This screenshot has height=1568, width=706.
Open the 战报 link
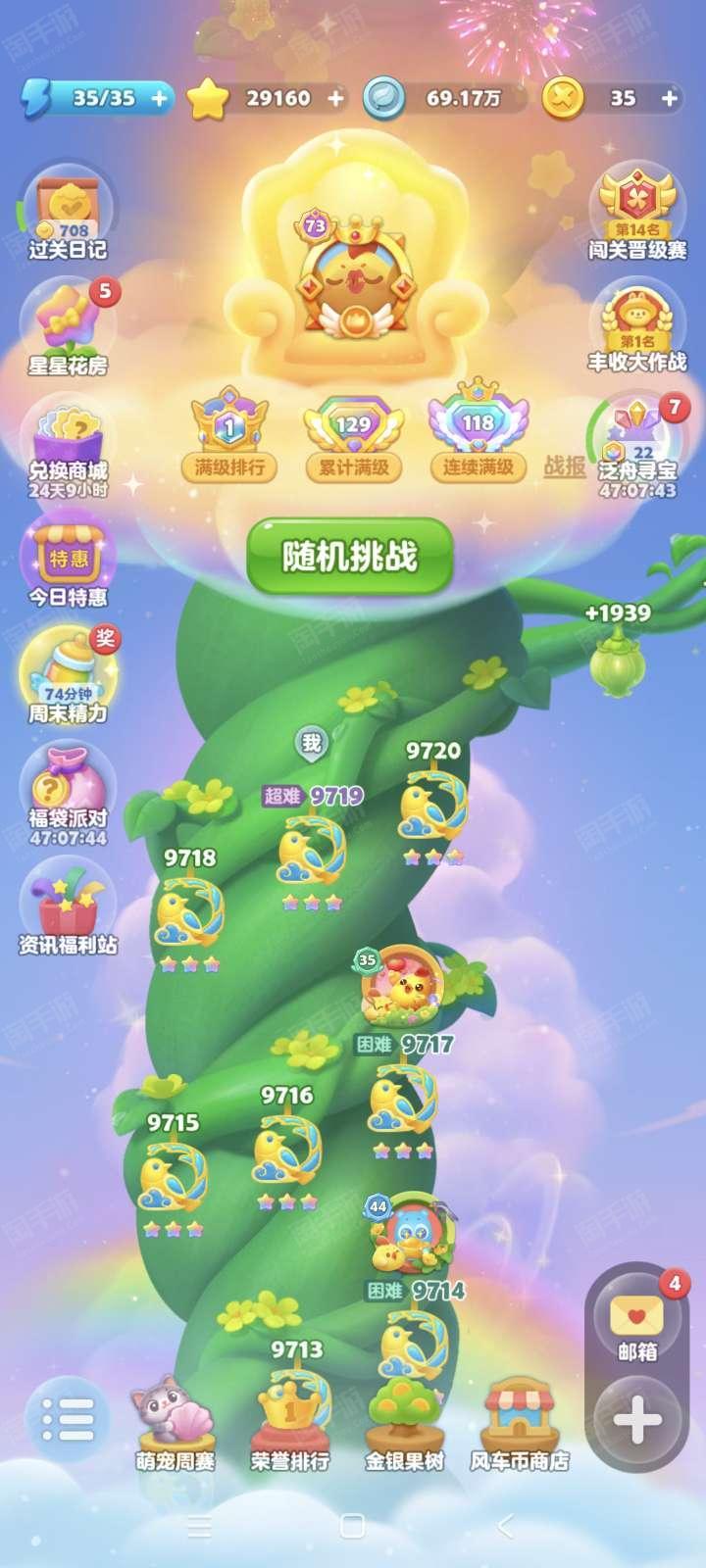pyautogui.click(x=565, y=466)
